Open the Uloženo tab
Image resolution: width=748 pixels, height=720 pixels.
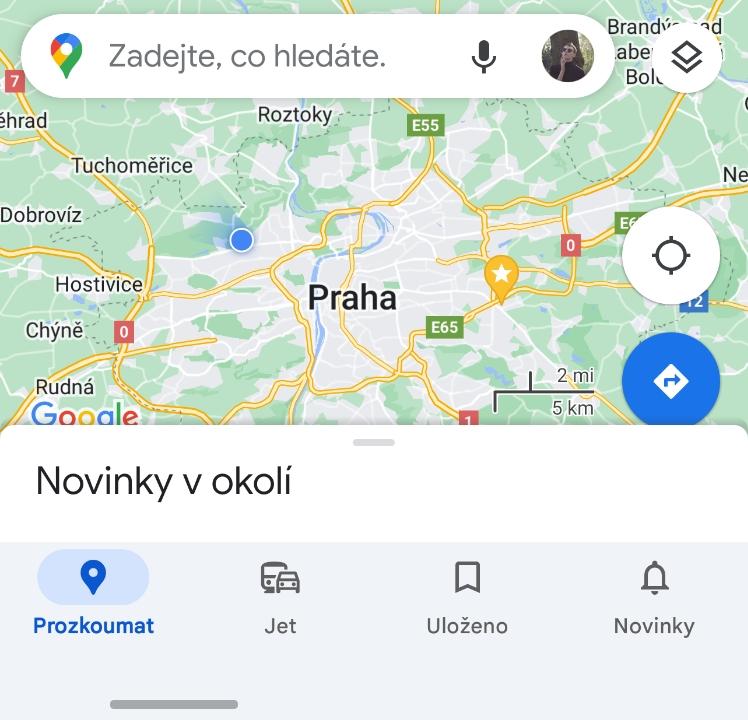pyautogui.click(x=467, y=597)
